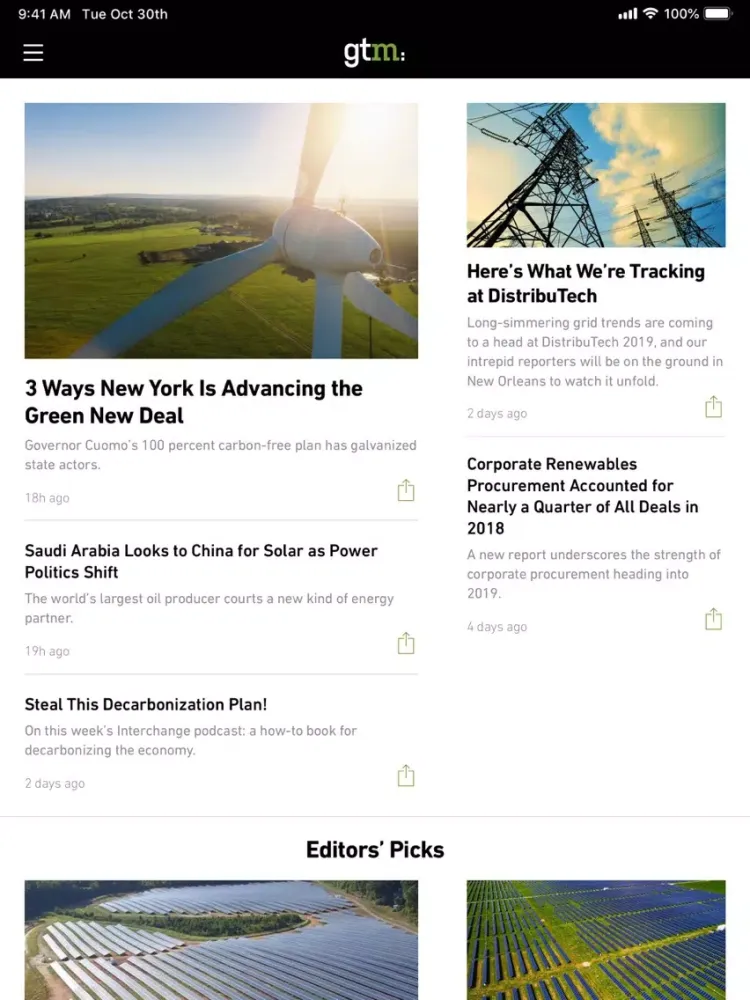Share the New York Green New Deal article
This screenshot has width=750, height=1000.
point(405,491)
